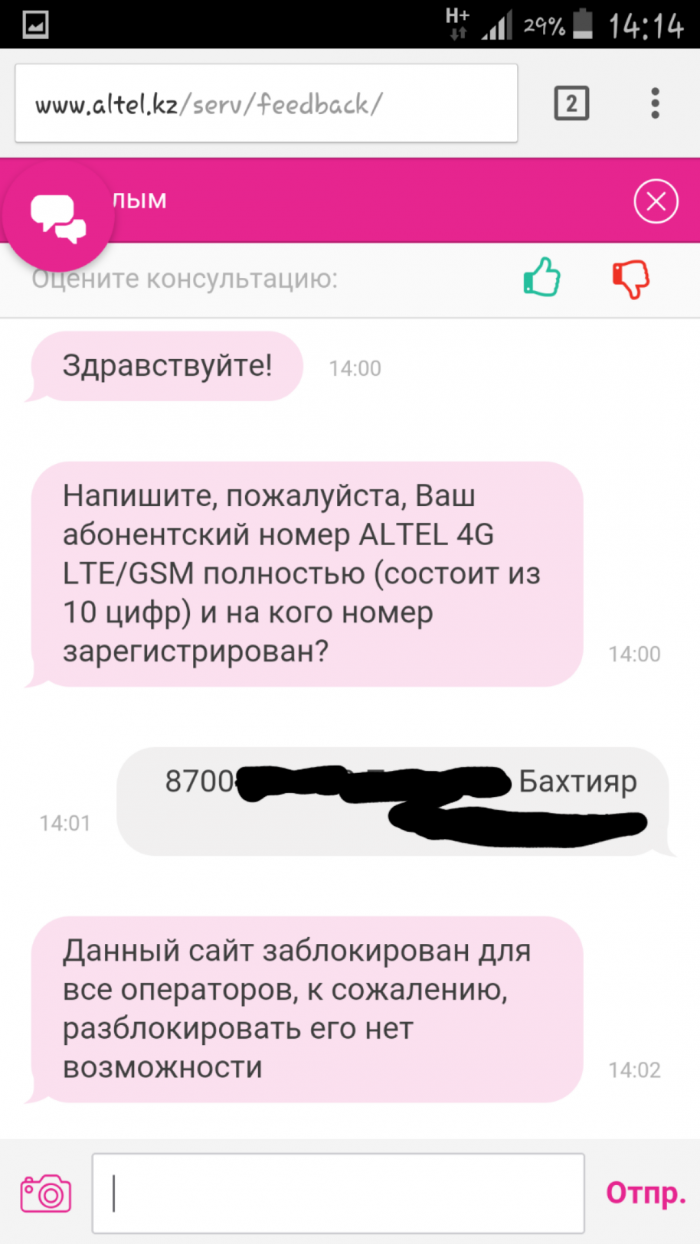The width and height of the screenshot is (700, 1244).
Task: Tap the browser URL address bar
Action: (265, 104)
